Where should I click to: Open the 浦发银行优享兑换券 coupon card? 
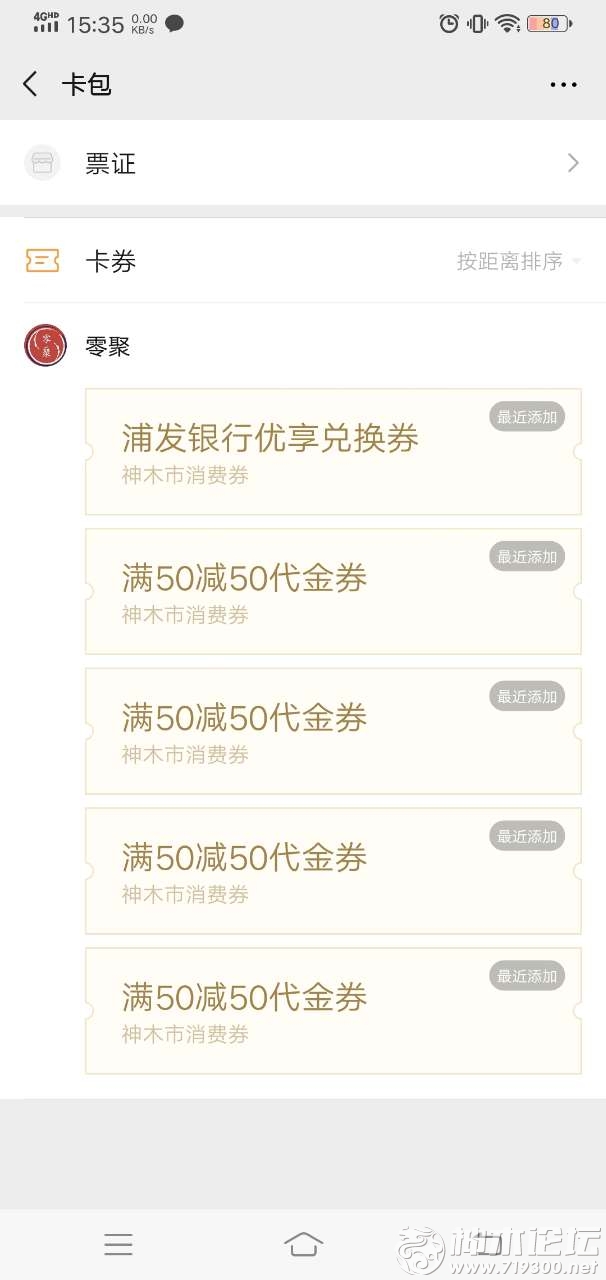click(x=333, y=452)
